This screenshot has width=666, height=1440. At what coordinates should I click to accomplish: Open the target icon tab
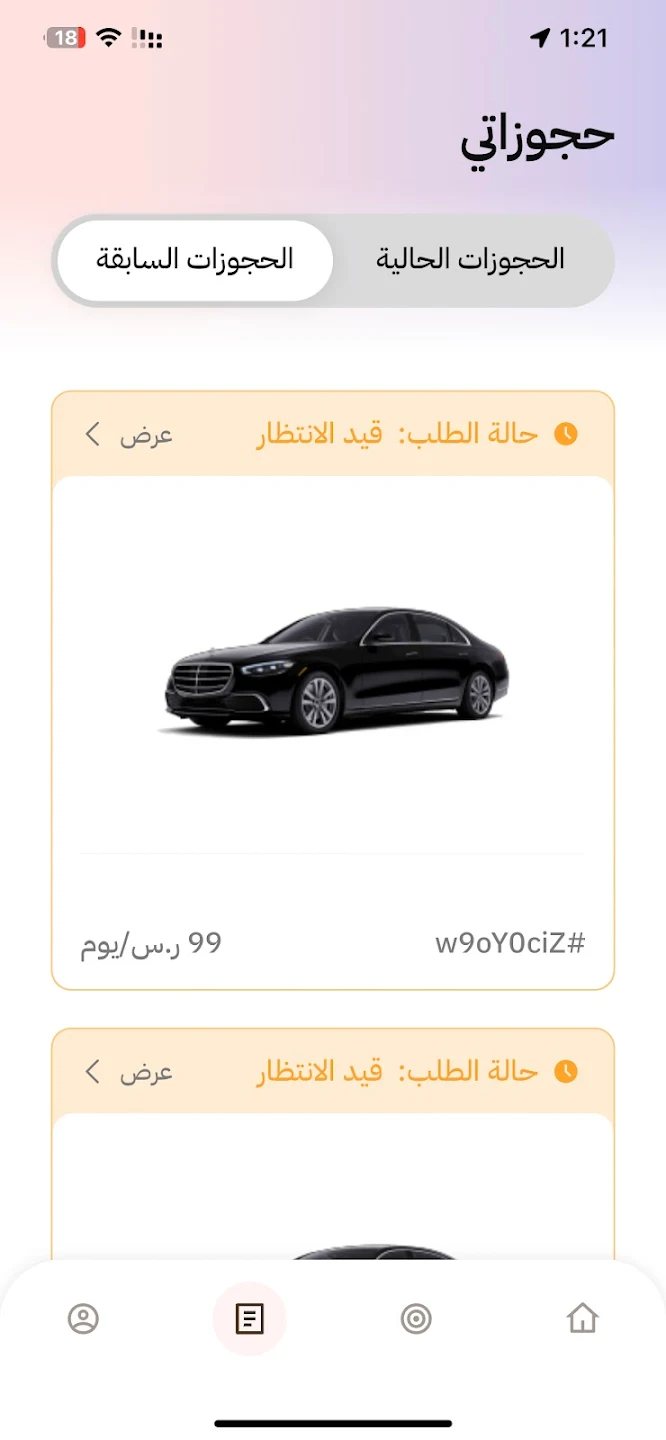point(416,1319)
